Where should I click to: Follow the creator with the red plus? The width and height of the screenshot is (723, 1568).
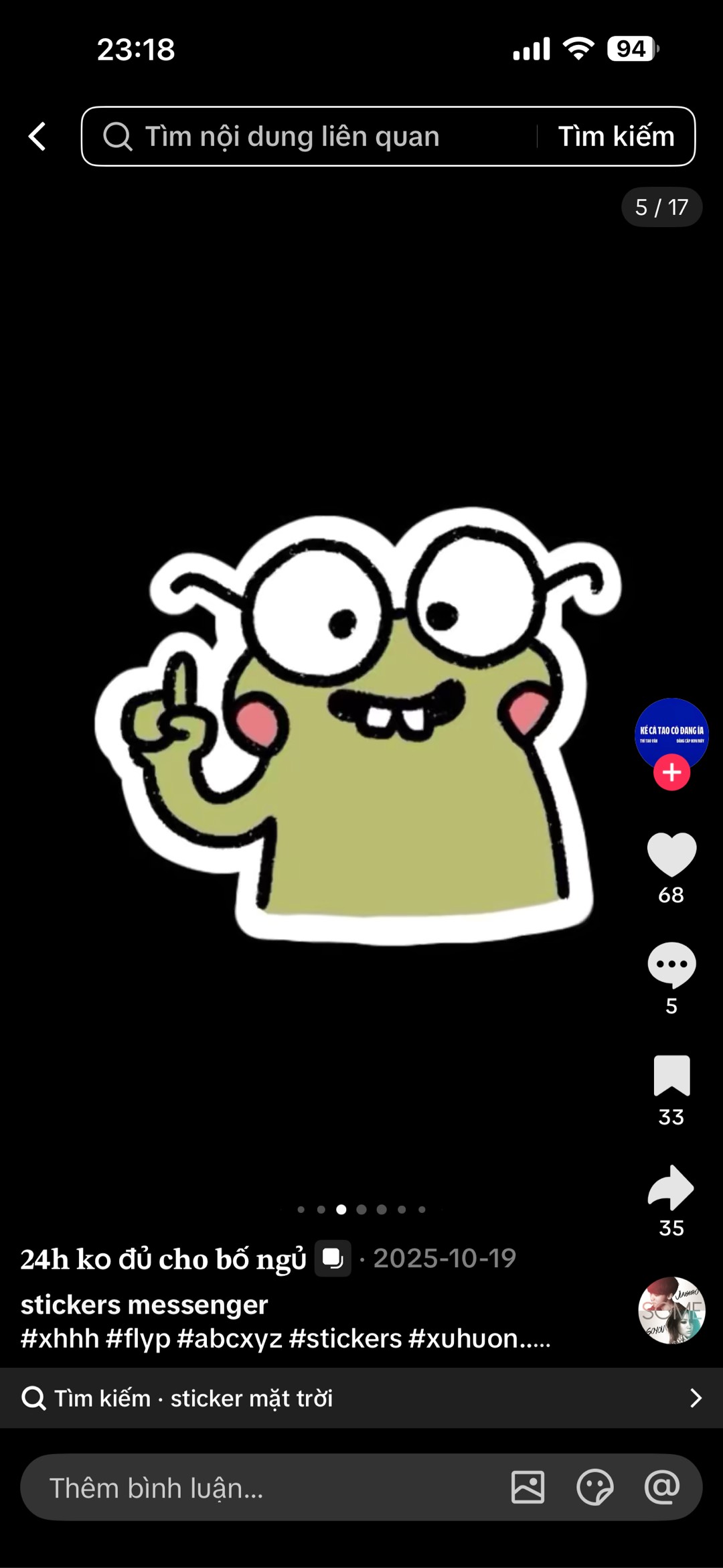(x=671, y=772)
